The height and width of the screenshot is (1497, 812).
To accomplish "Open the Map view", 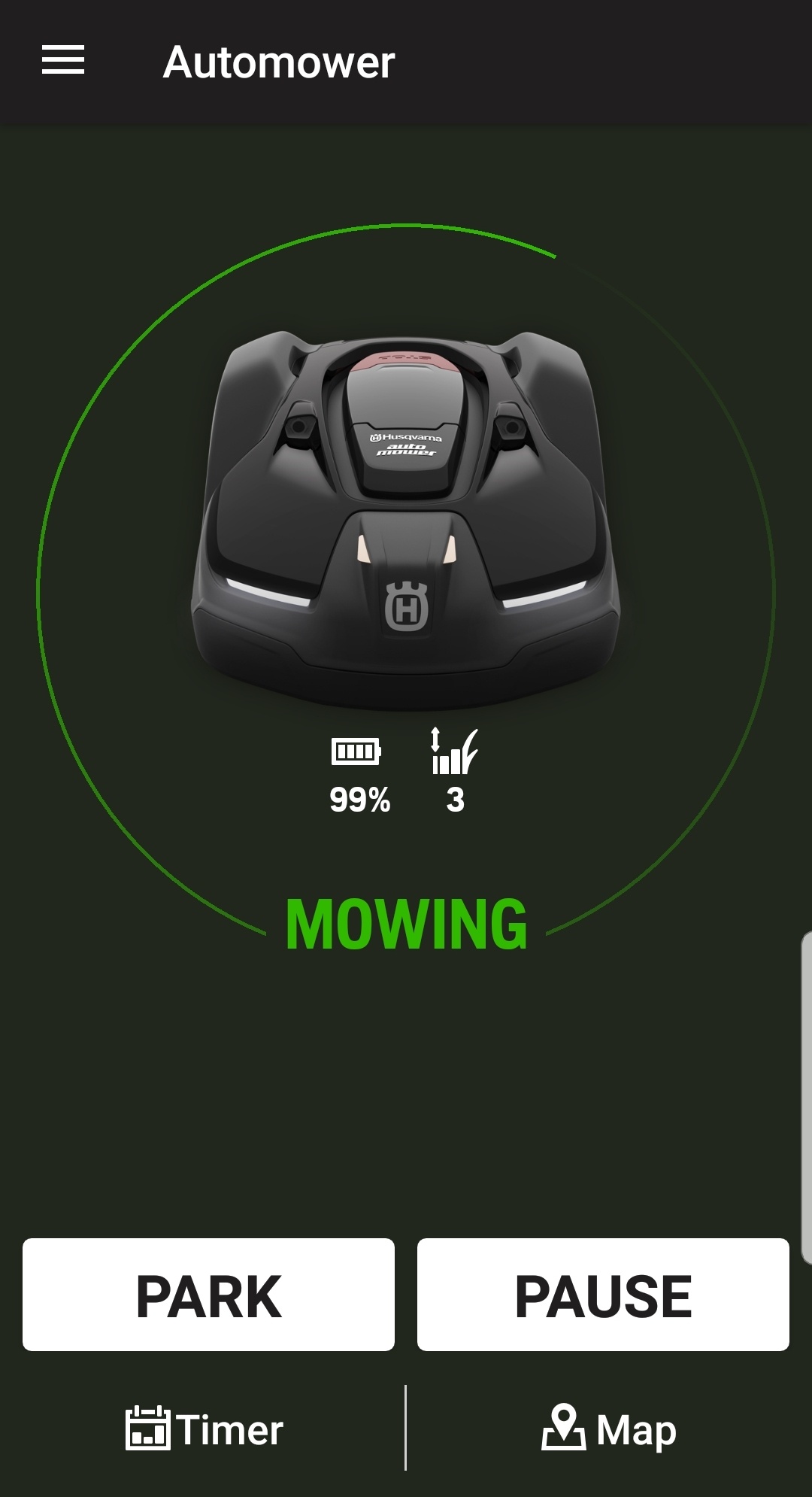I will click(x=609, y=1429).
